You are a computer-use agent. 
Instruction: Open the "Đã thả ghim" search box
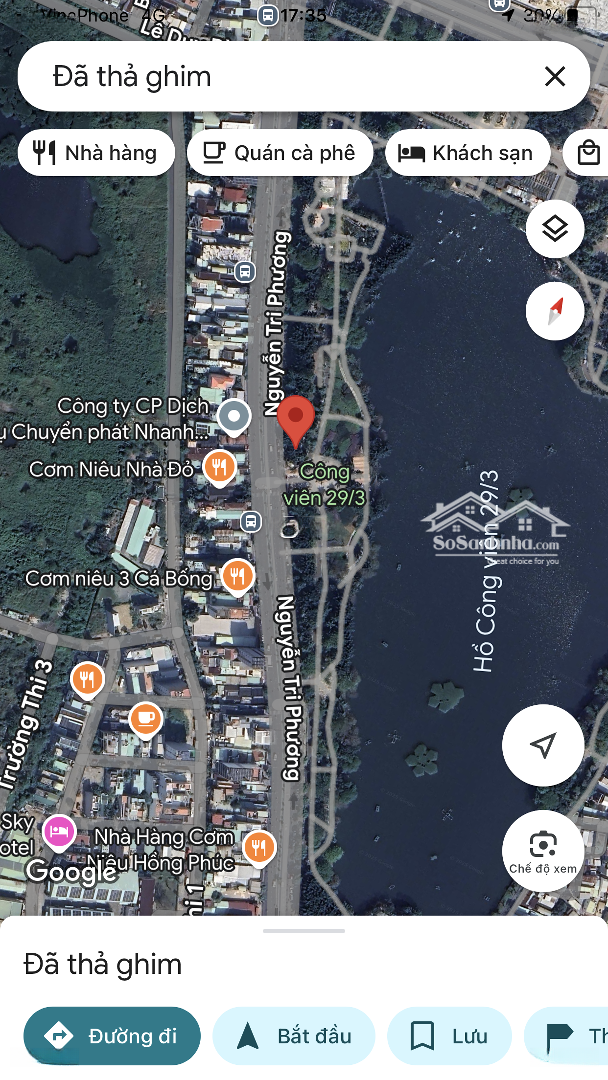point(280,76)
